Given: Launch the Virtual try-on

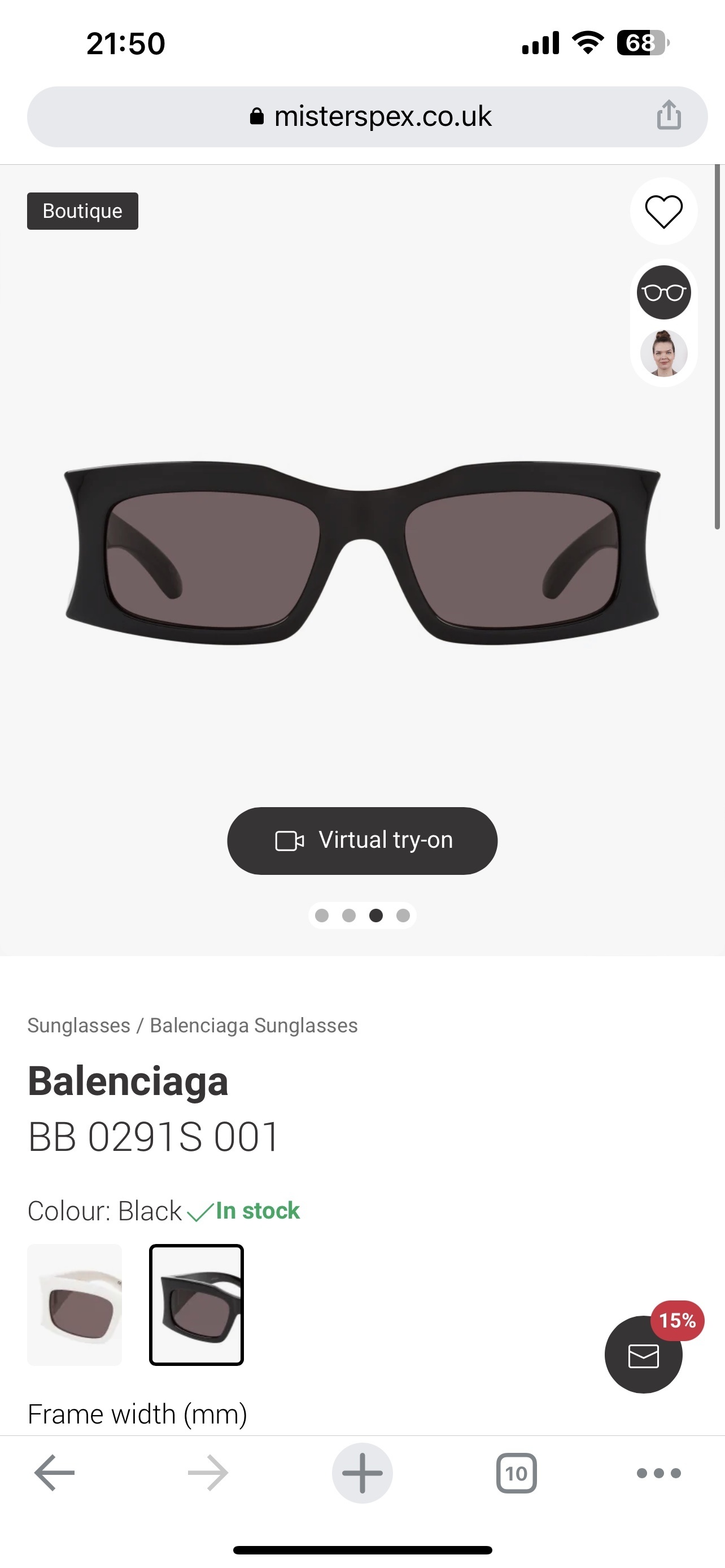Looking at the screenshot, I should tap(362, 840).
